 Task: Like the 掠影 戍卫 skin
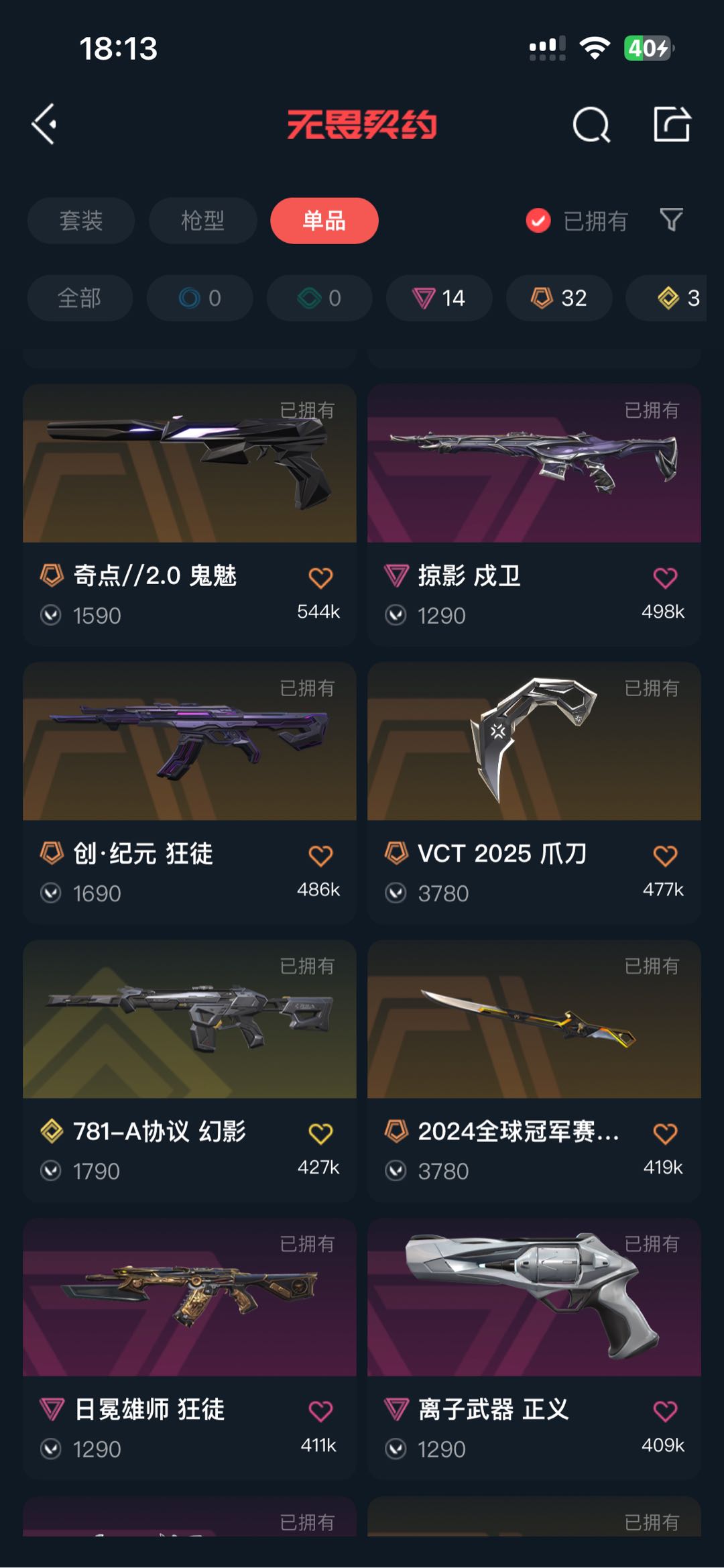[x=665, y=577]
